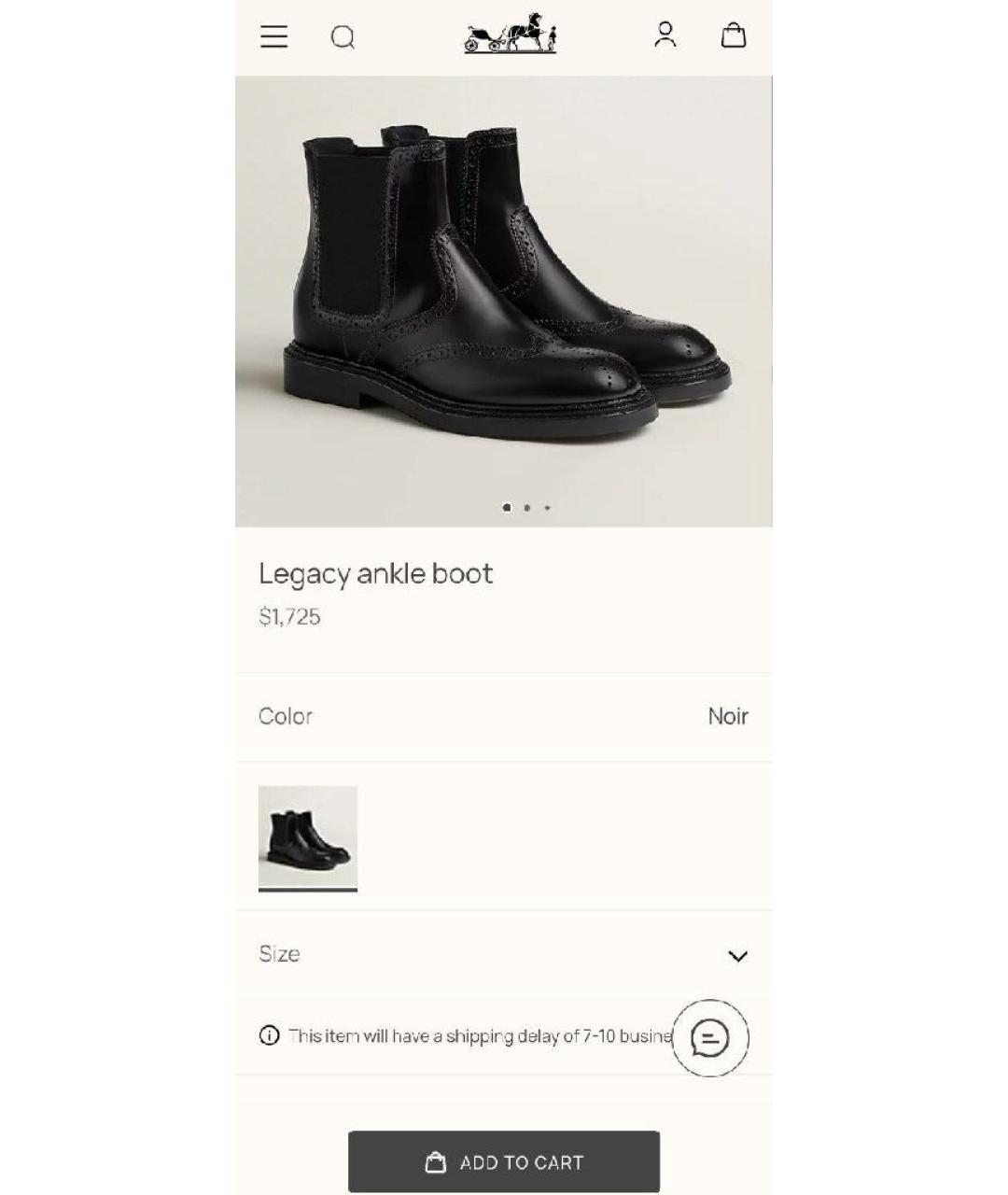Open the hamburger menu
Screen dimensions: 1008x1195
(x=273, y=36)
